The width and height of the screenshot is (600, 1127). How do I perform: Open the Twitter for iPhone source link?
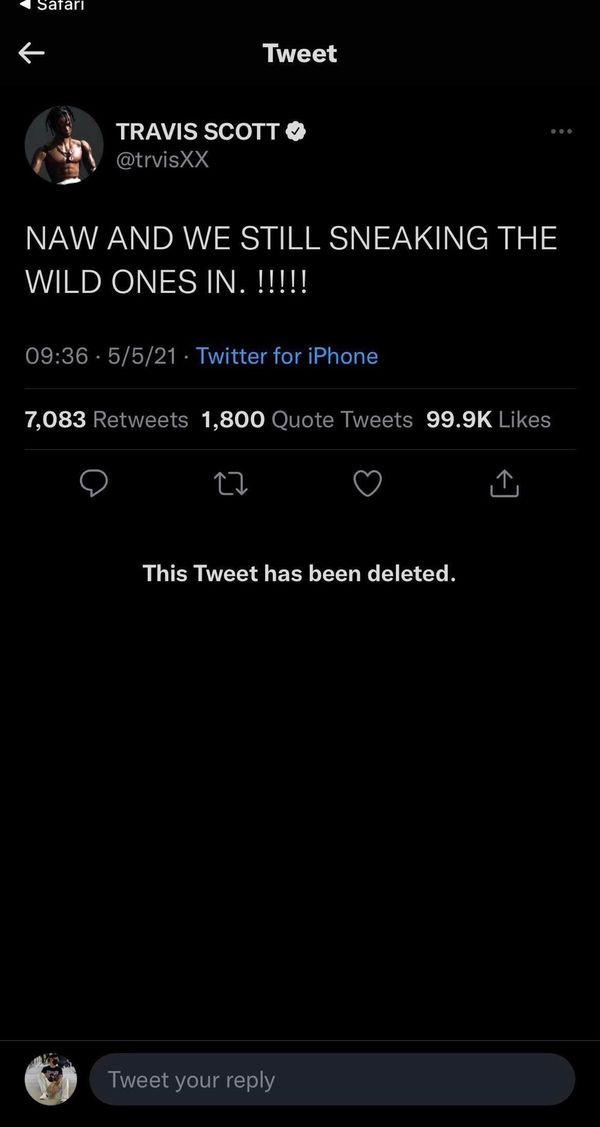coord(287,356)
